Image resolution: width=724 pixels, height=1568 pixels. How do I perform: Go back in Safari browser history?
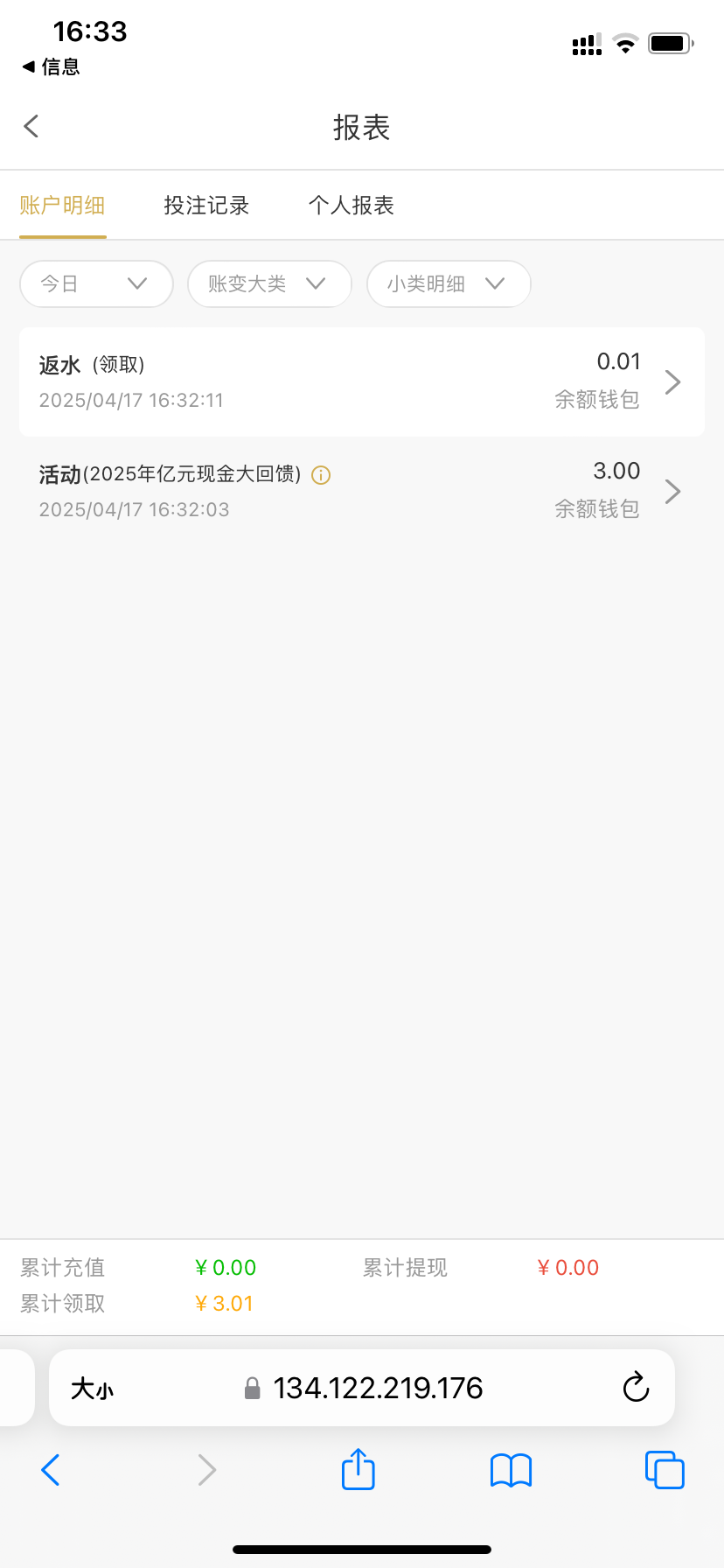[51, 1470]
